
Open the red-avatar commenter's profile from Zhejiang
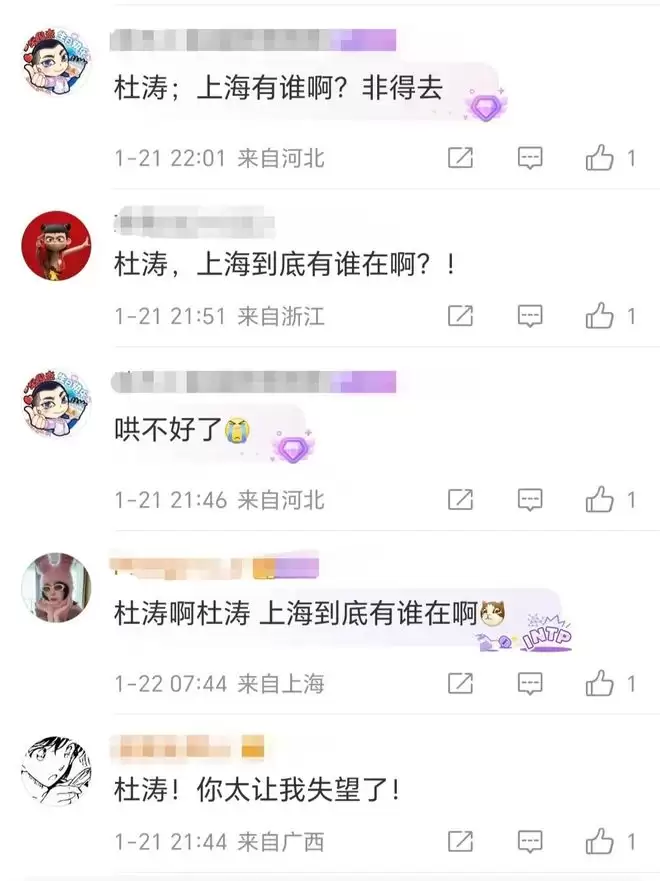56,246
